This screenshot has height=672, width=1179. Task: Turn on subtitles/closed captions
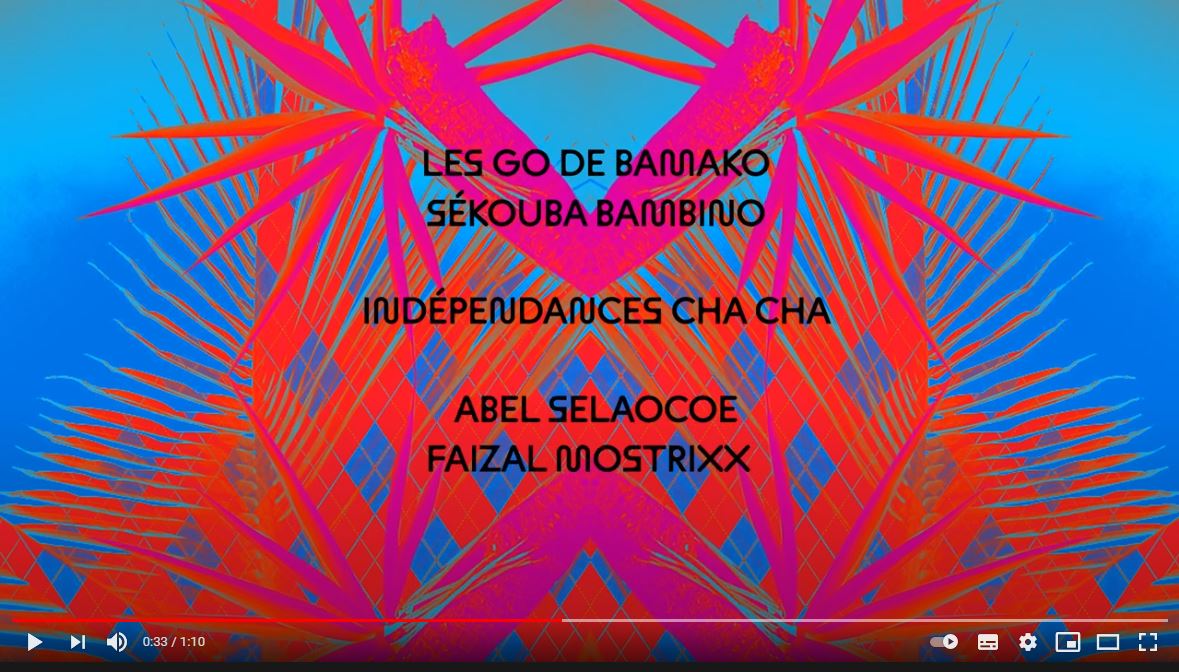988,642
